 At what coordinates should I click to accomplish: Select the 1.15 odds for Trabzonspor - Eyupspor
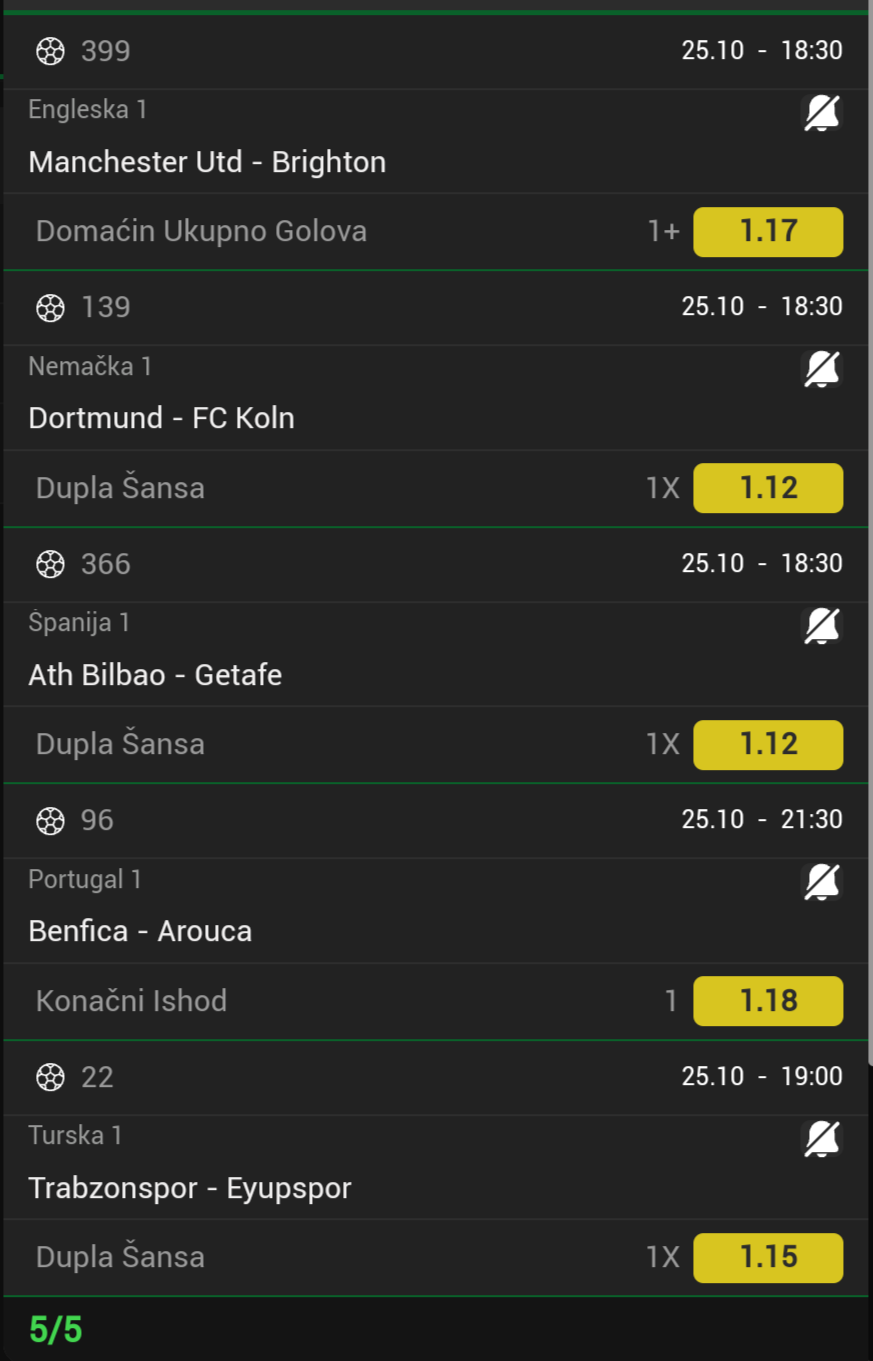767,1258
